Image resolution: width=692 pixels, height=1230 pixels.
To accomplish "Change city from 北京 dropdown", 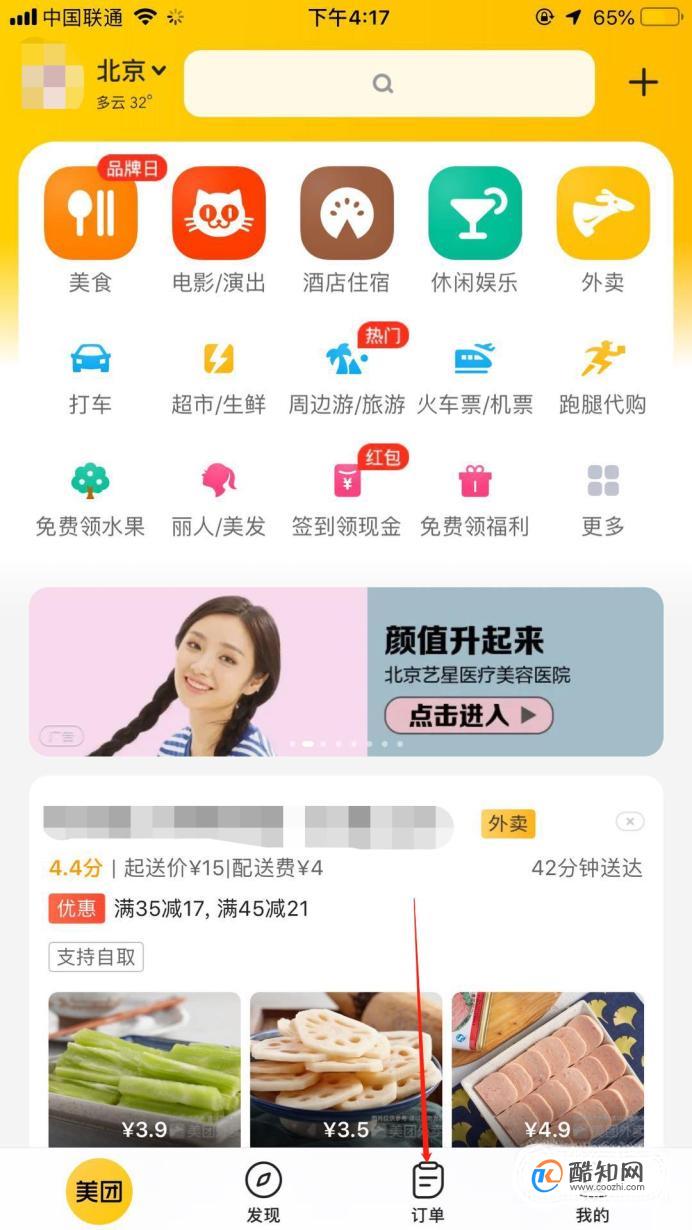I will coord(131,71).
